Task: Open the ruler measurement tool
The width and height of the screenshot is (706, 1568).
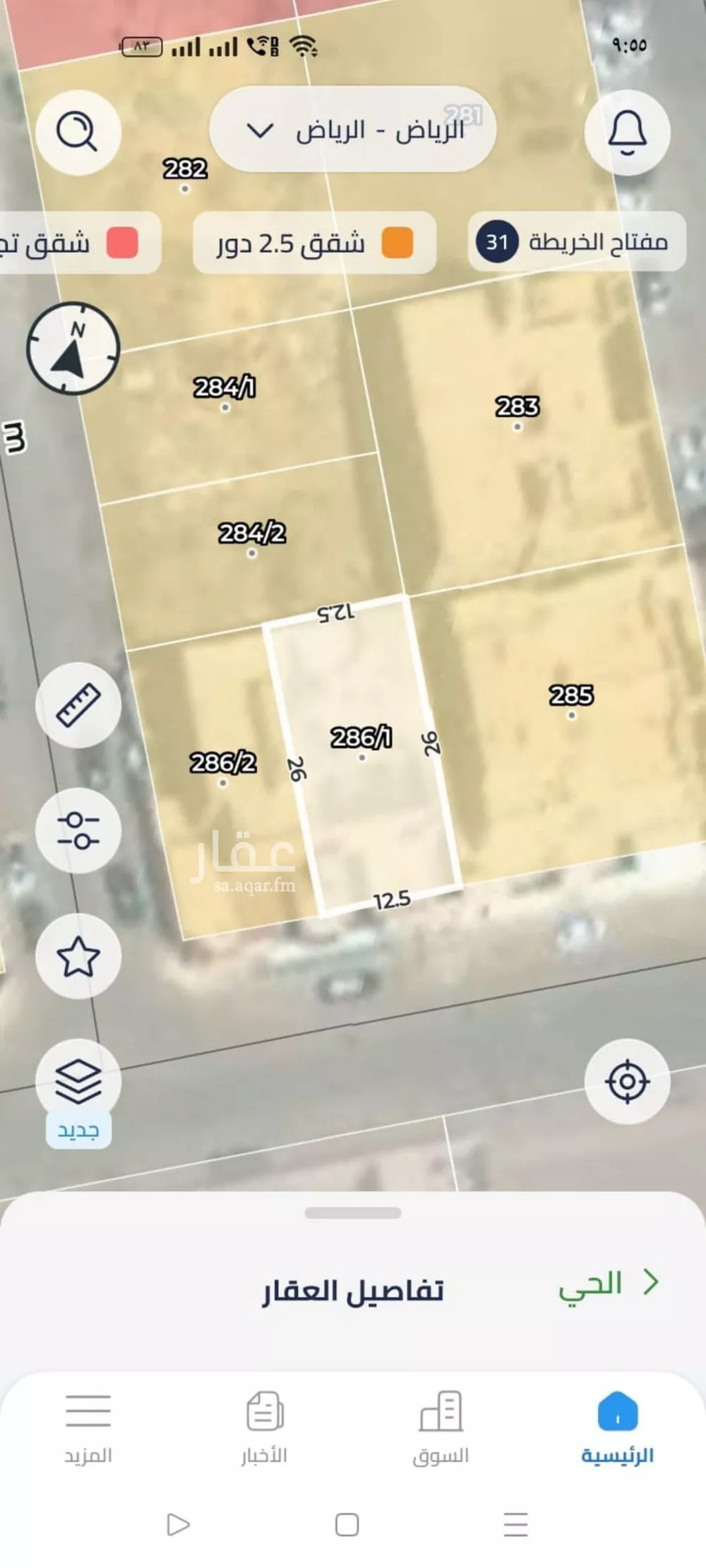Action: 78,704
